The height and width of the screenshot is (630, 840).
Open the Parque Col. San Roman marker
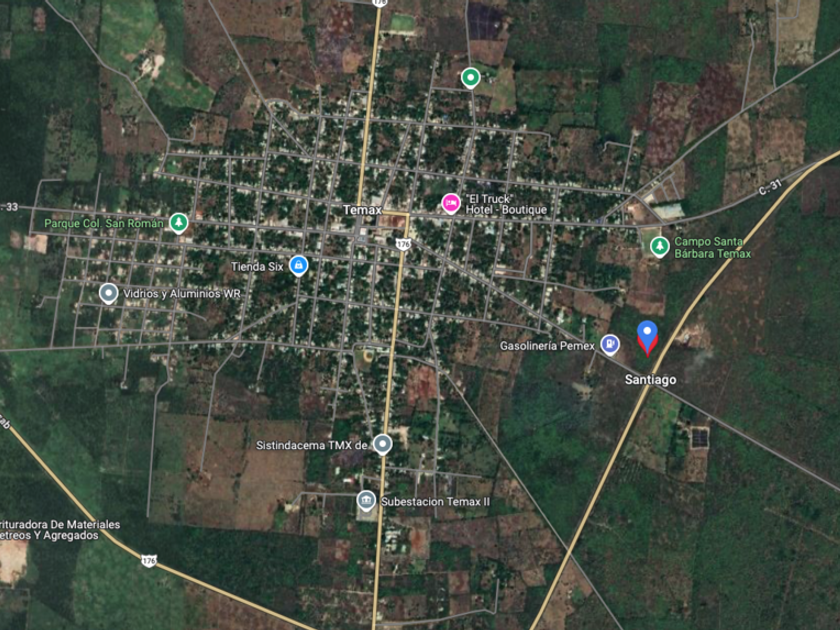(x=179, y=223)
